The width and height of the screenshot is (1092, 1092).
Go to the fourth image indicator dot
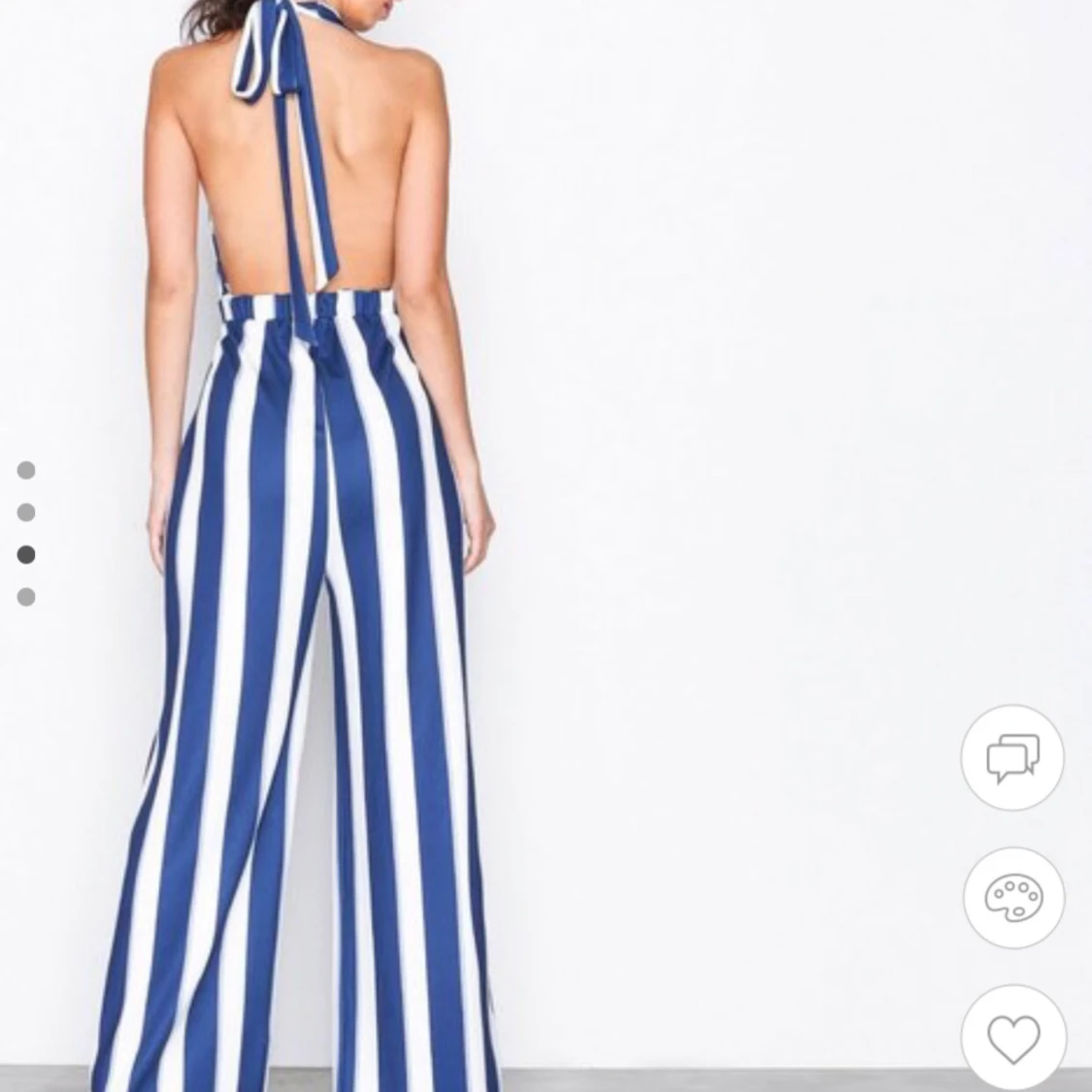click(26, 597)
